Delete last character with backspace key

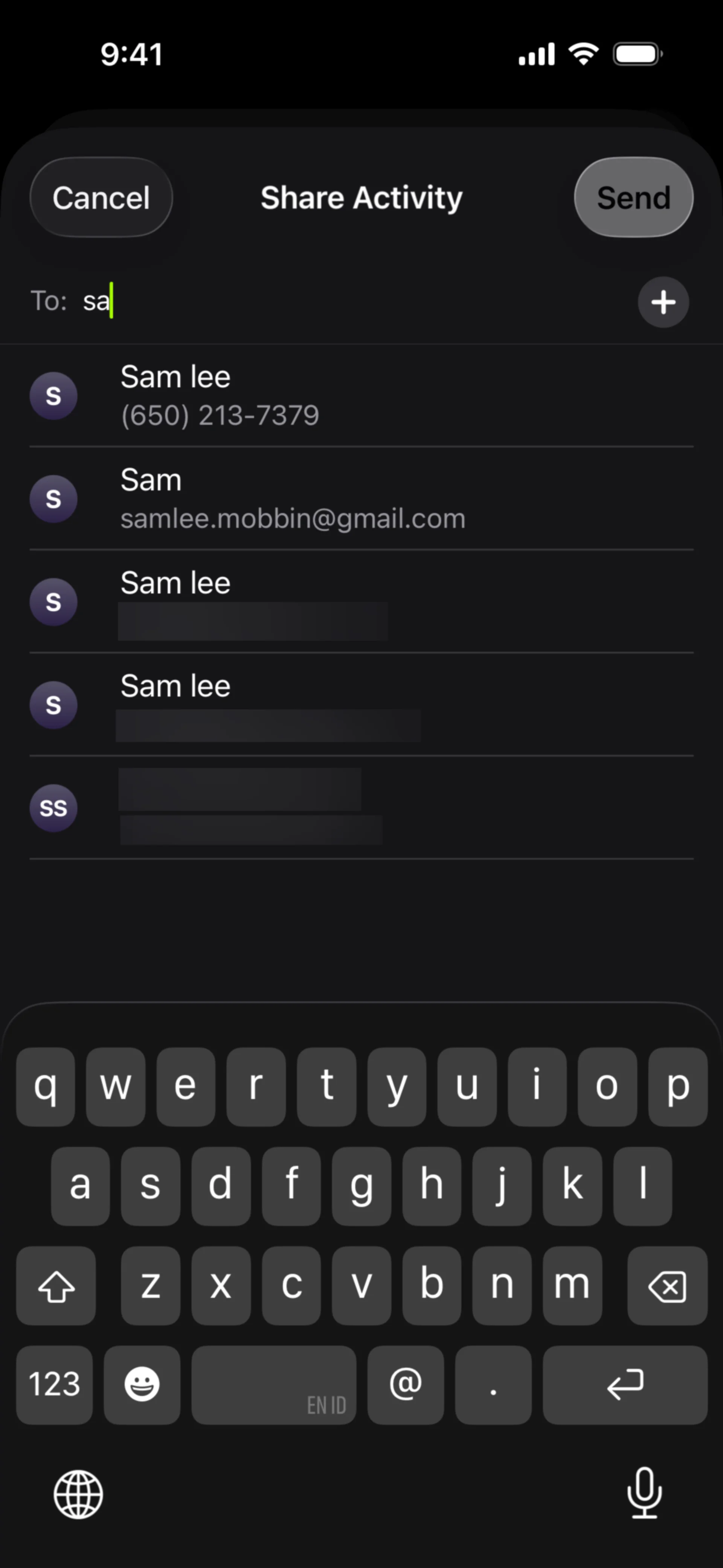[x=667, y=1285]
